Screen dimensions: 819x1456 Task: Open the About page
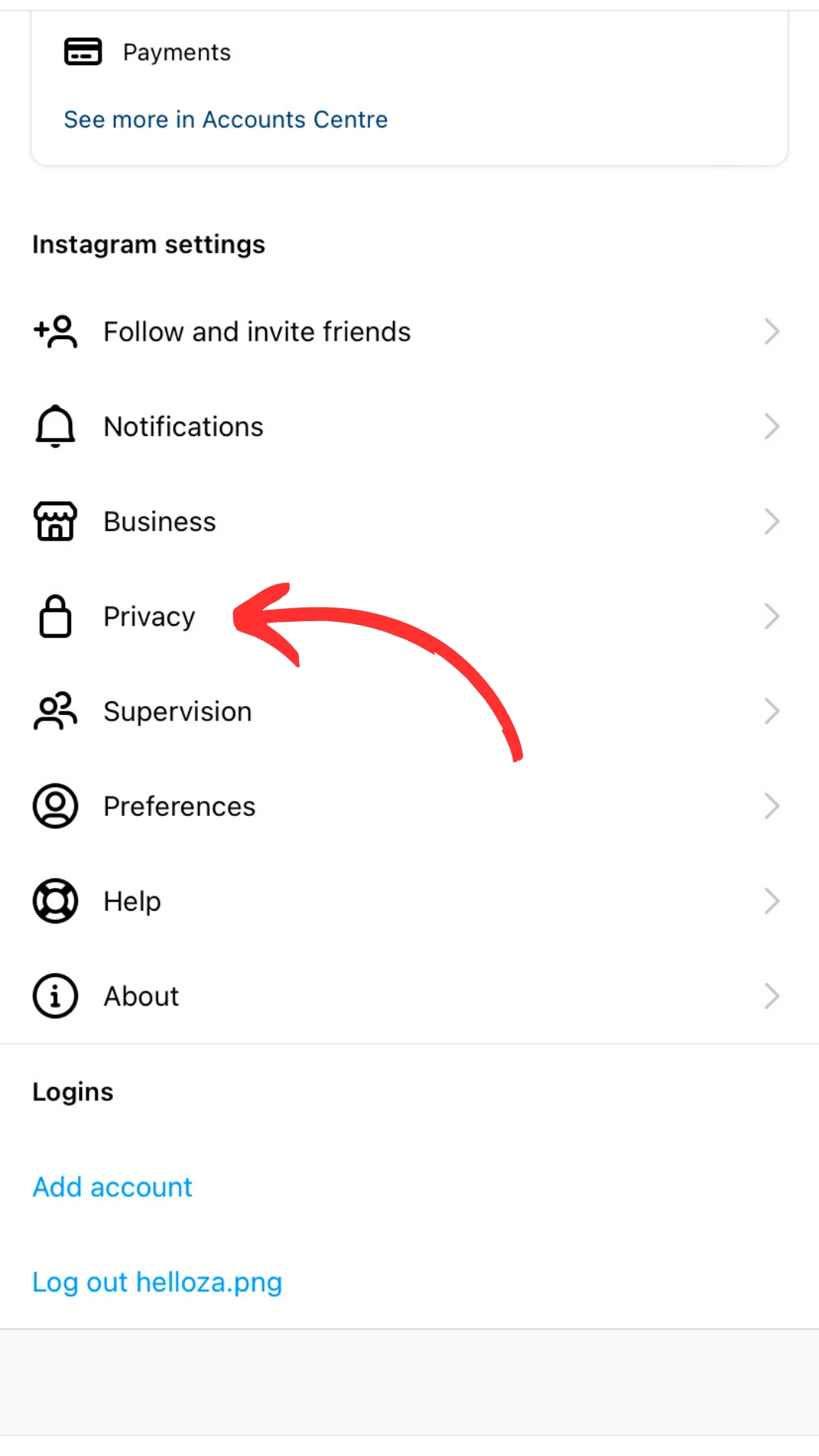point(409,996)
